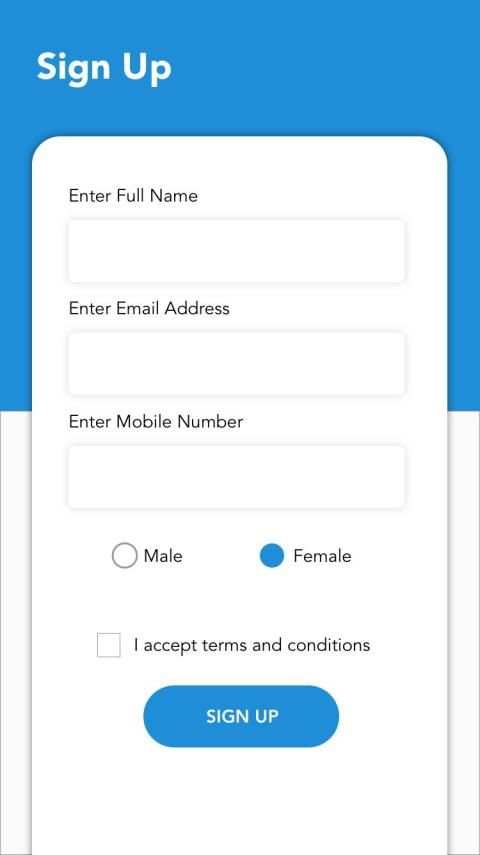Viewport: 480px width, 855px height.
Task: Check the accept terms and conditions box
Action: pos(109,645)
